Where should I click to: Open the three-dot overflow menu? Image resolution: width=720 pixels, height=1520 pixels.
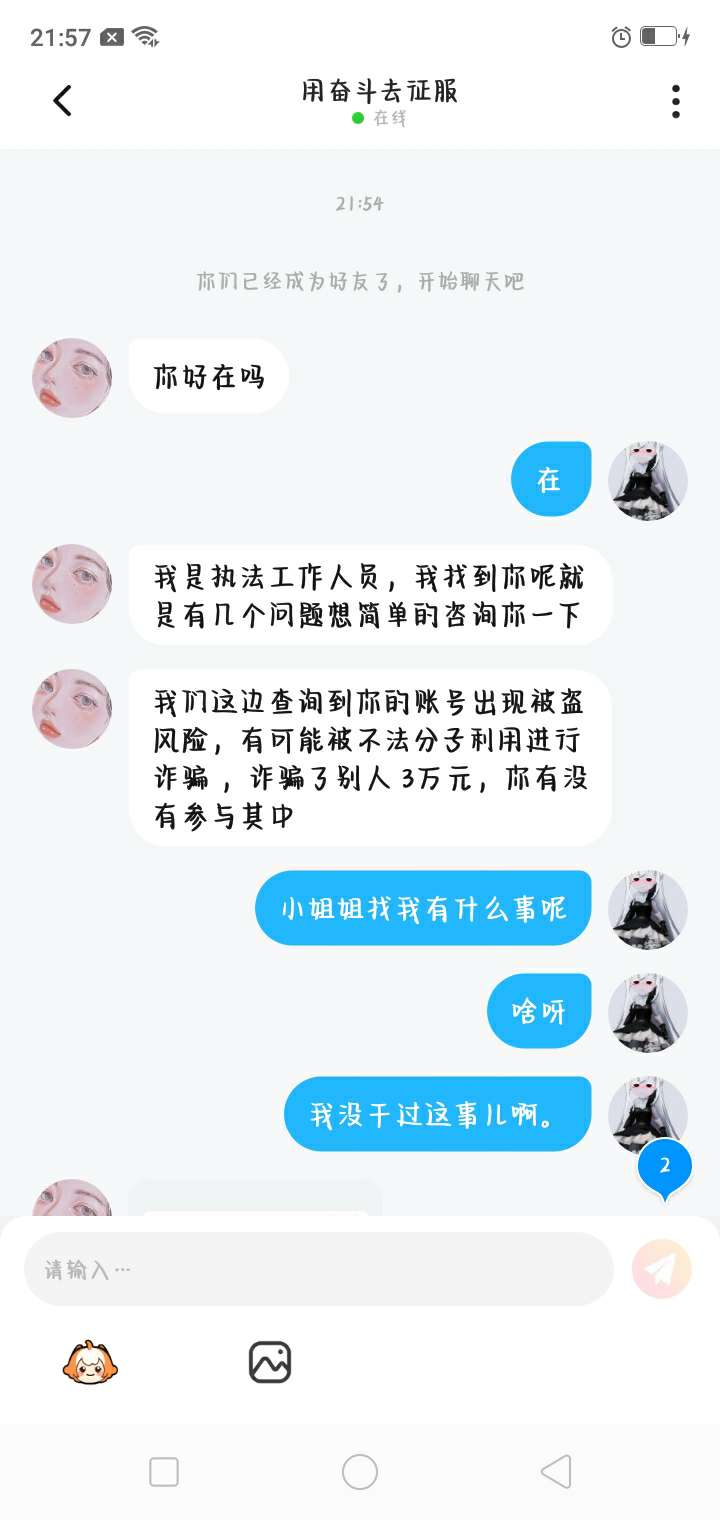[676, 101]
